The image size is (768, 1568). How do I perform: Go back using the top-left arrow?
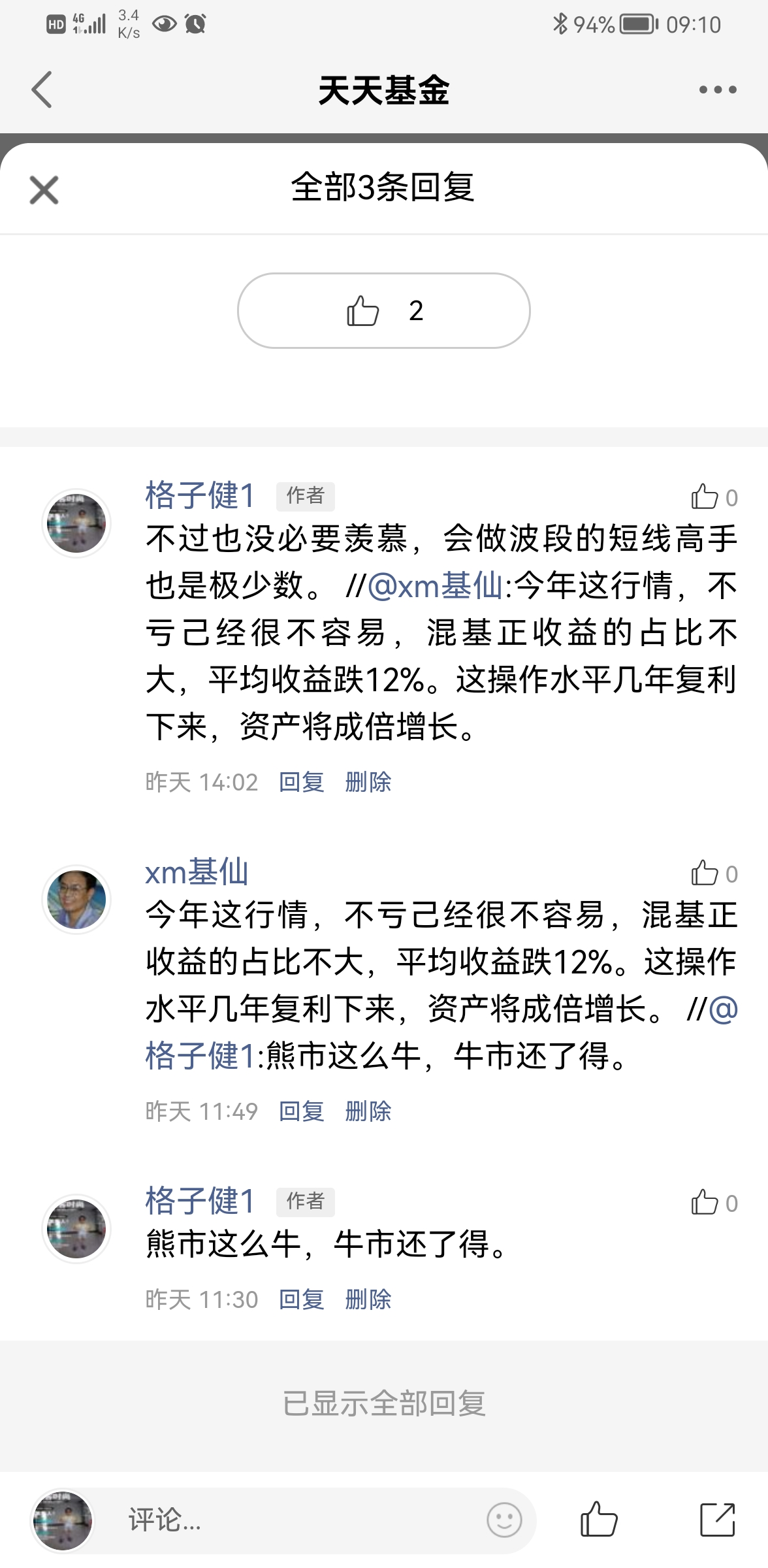coord(41,90)
